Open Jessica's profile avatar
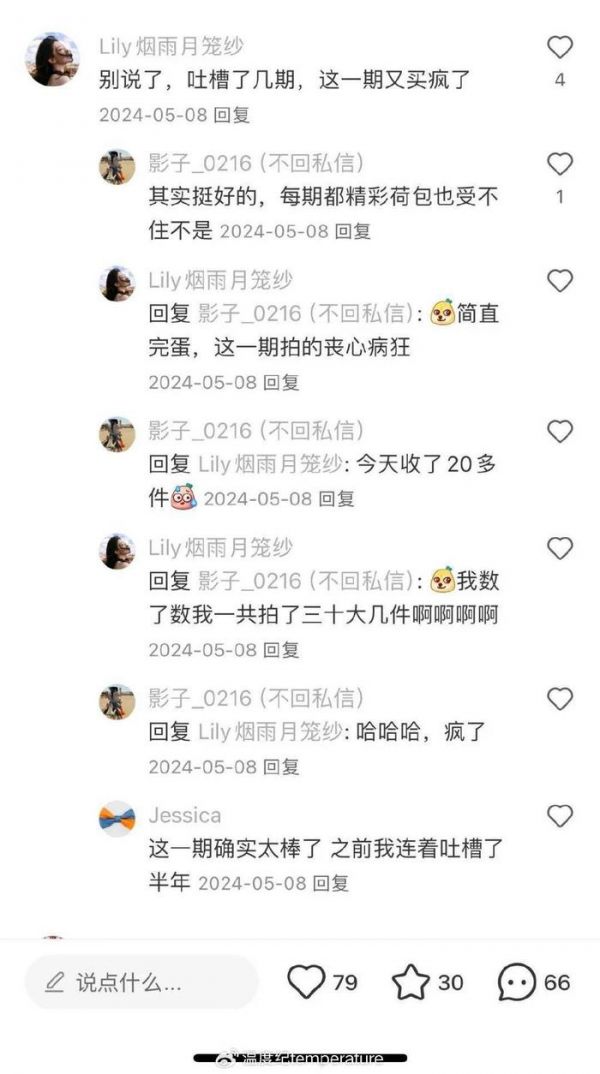 coord(117,819)
